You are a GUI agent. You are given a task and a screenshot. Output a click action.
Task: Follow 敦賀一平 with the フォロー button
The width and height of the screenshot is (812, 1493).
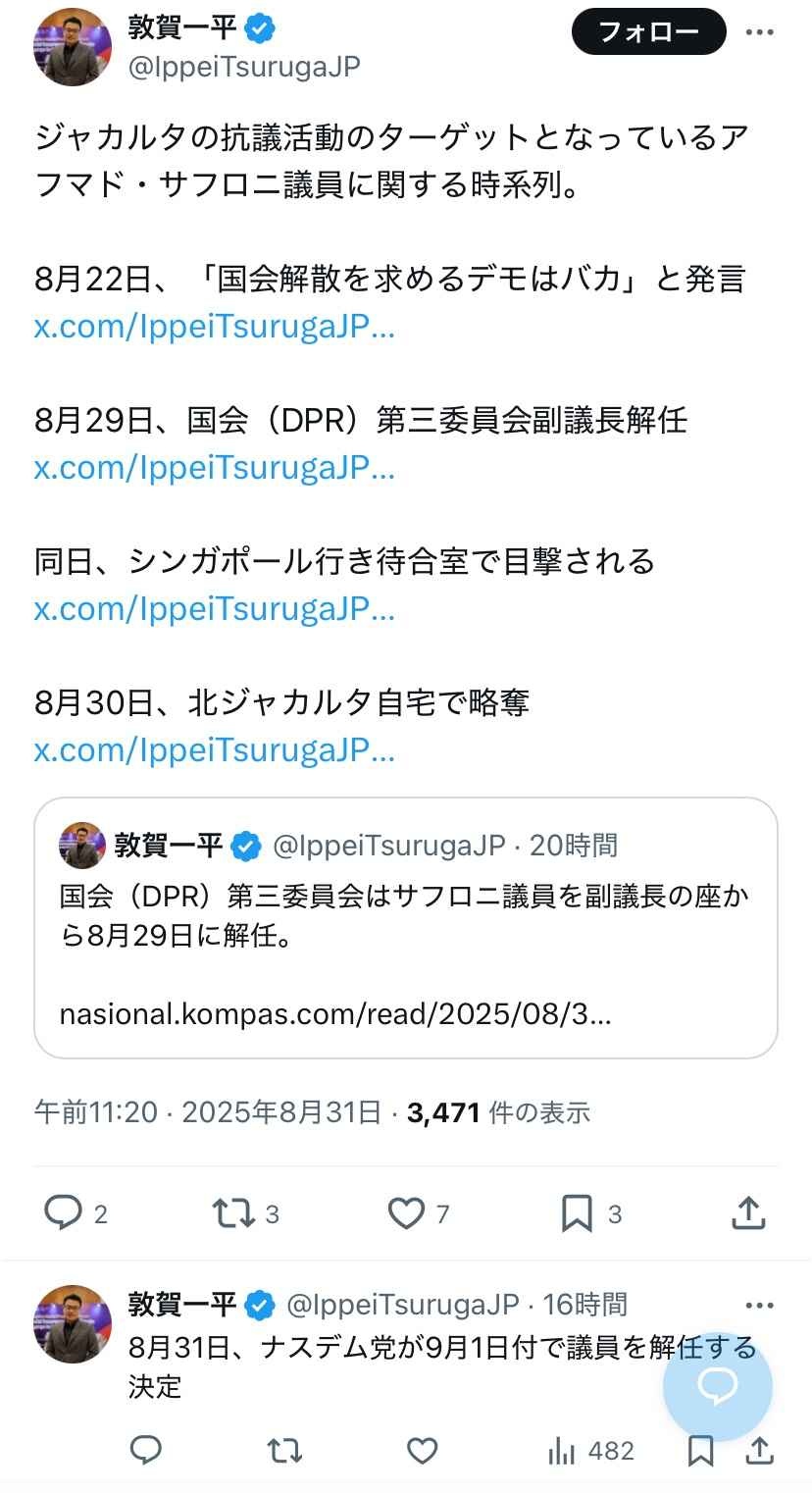pyautogui.click(x=648, y=32)
